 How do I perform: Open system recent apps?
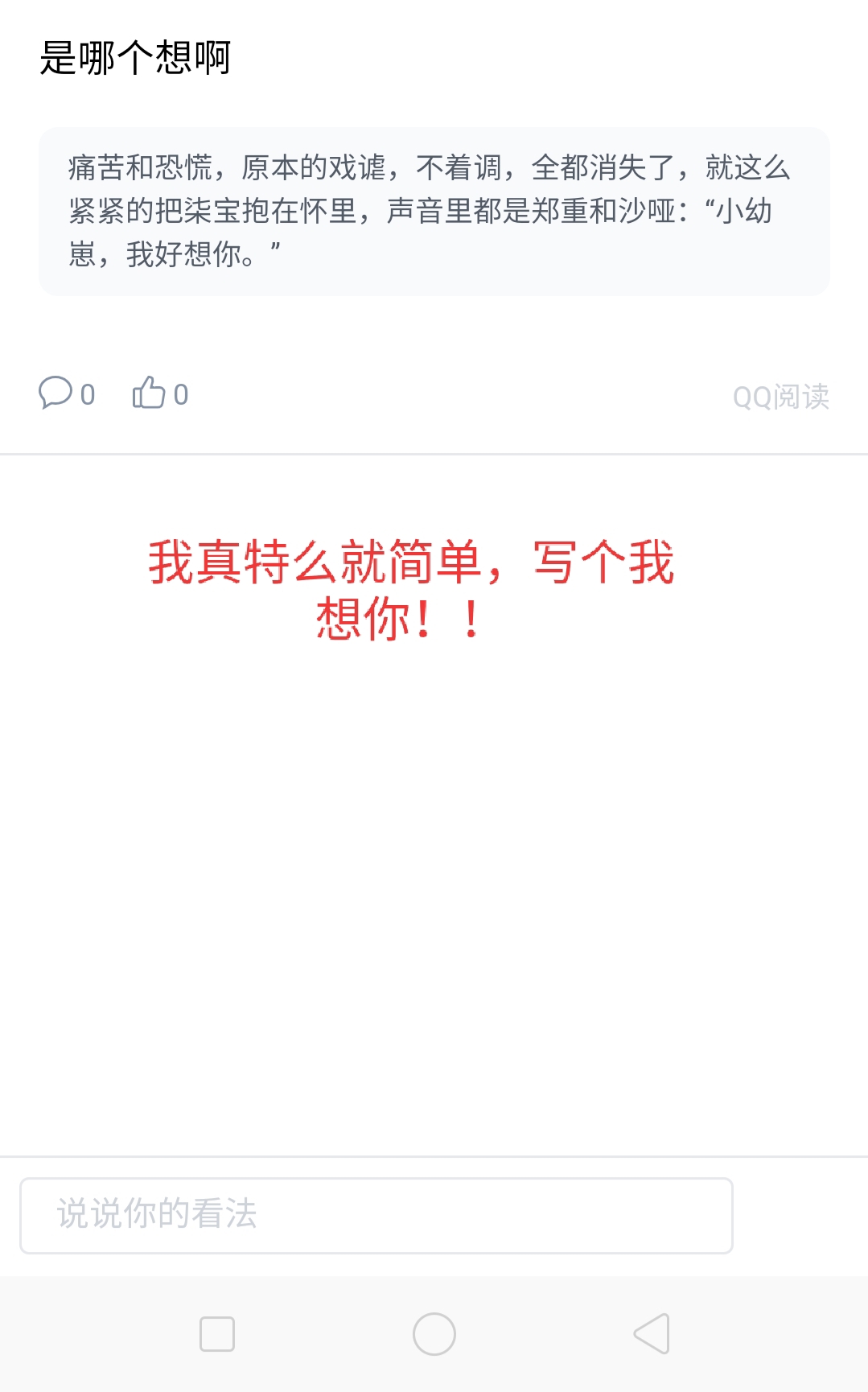pyautogui.click(x=216, y=1333)
